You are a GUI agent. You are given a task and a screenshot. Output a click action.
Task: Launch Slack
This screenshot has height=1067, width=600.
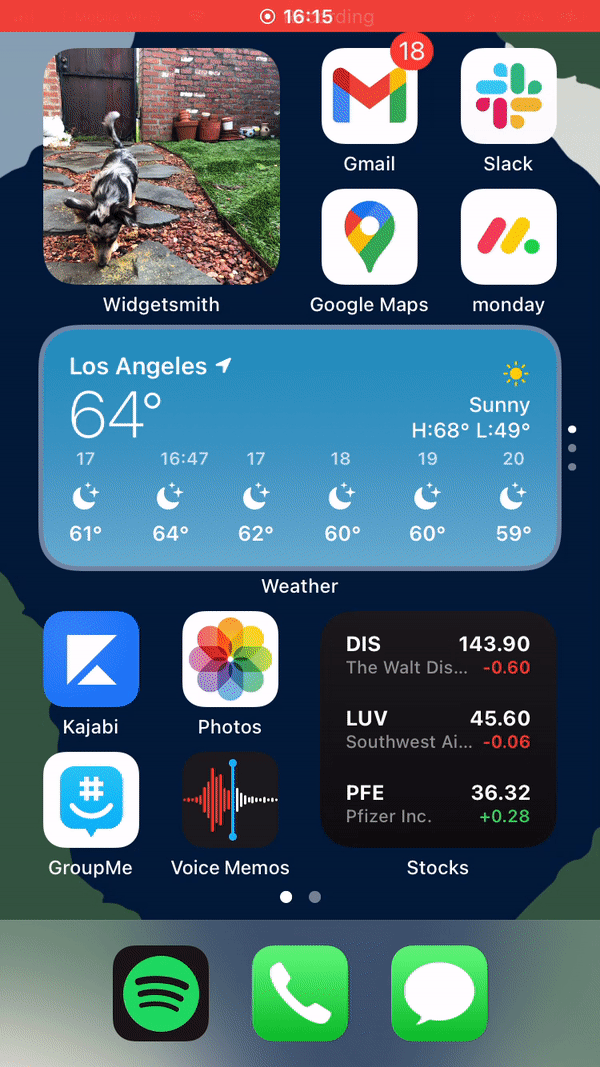click(508, 96)
